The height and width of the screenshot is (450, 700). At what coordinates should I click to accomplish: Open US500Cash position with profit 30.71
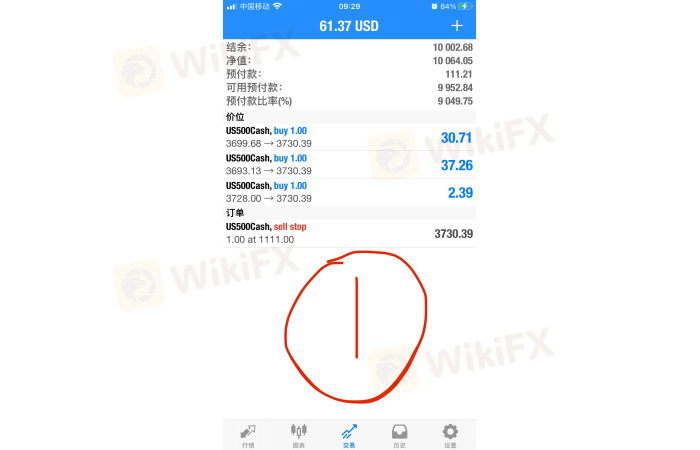point(349,137)
